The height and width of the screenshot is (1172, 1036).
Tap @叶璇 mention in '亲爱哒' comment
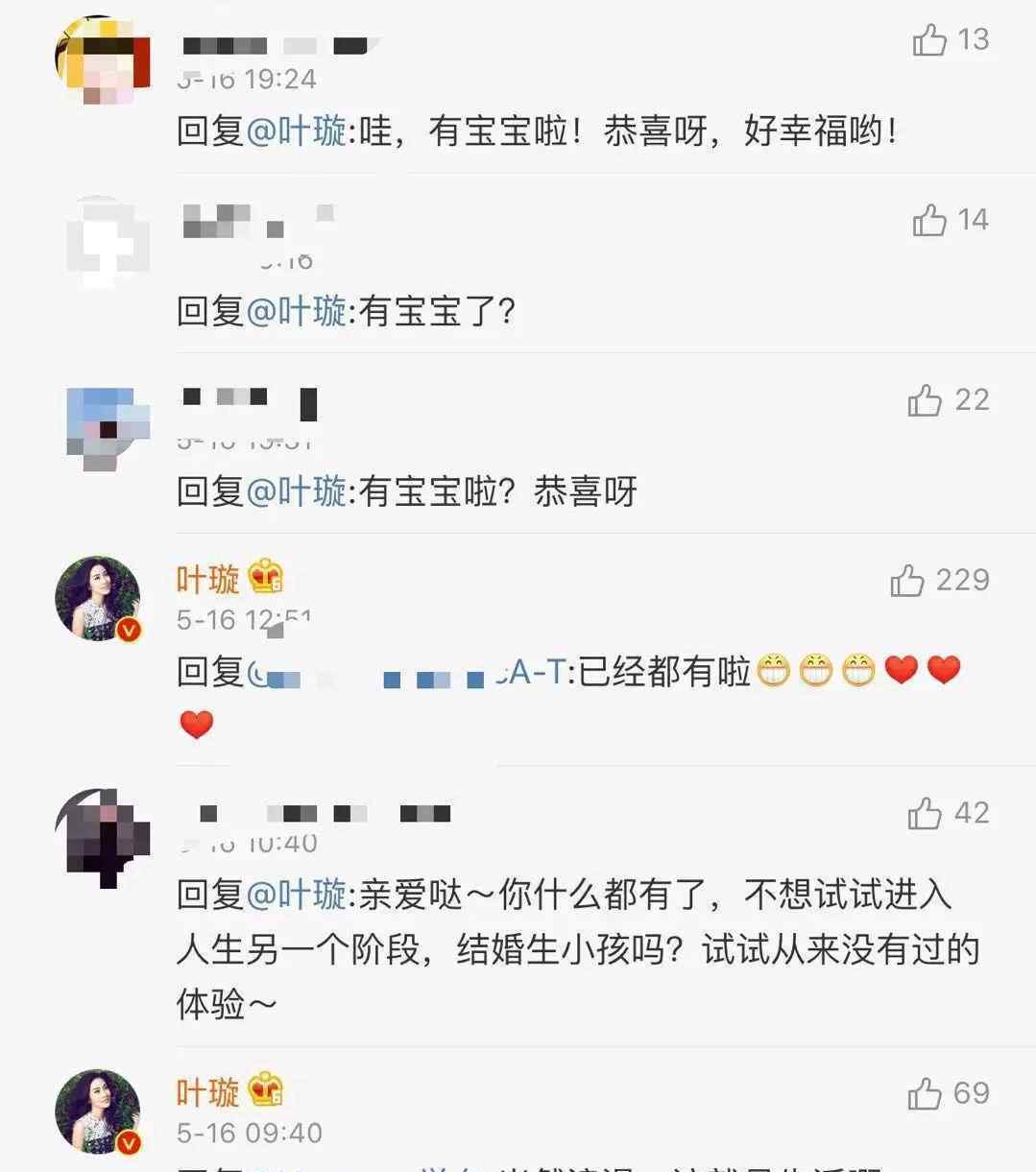pos(296,895)
